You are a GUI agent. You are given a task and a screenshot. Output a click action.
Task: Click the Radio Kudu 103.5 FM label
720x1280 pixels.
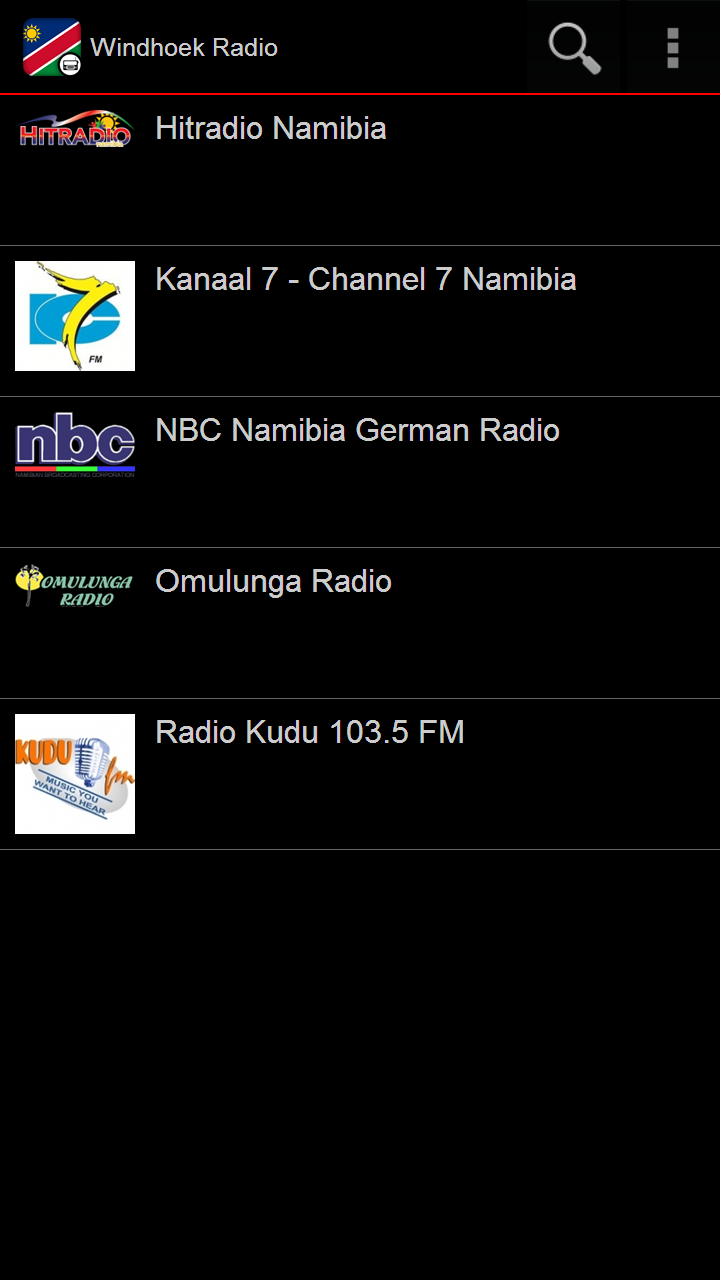tap(309, 732)
